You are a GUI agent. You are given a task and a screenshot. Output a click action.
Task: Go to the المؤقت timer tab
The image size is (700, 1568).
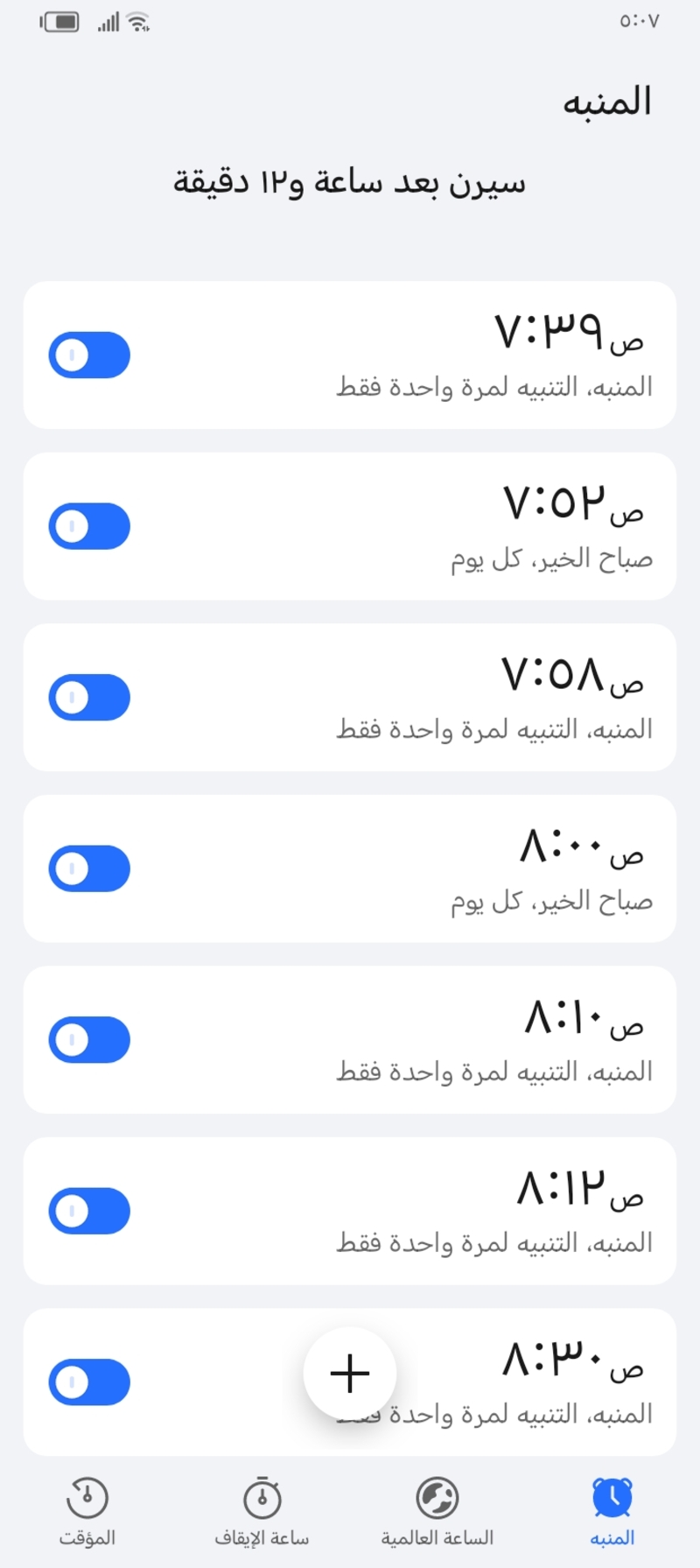click(x=87, y=1512)
